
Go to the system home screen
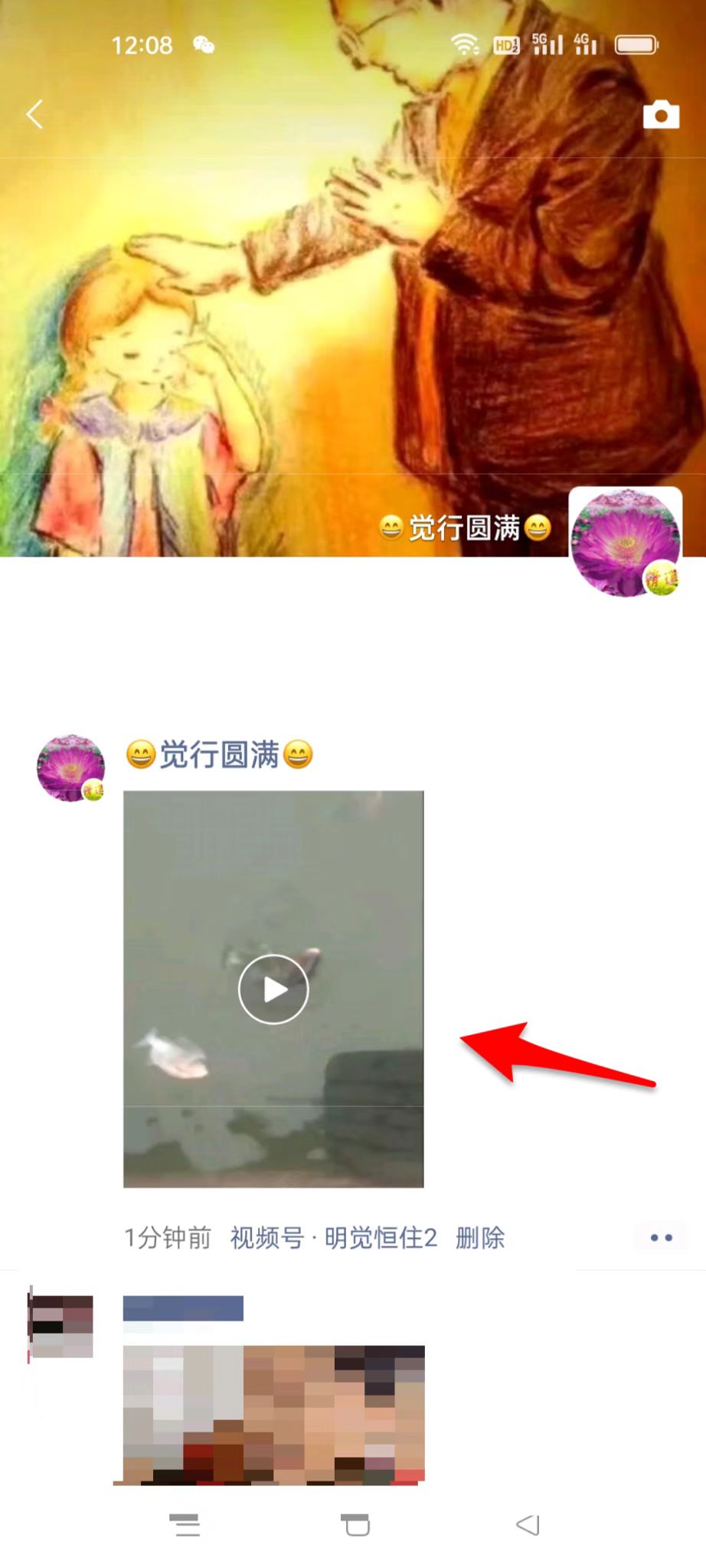[x=355, y=1525]
